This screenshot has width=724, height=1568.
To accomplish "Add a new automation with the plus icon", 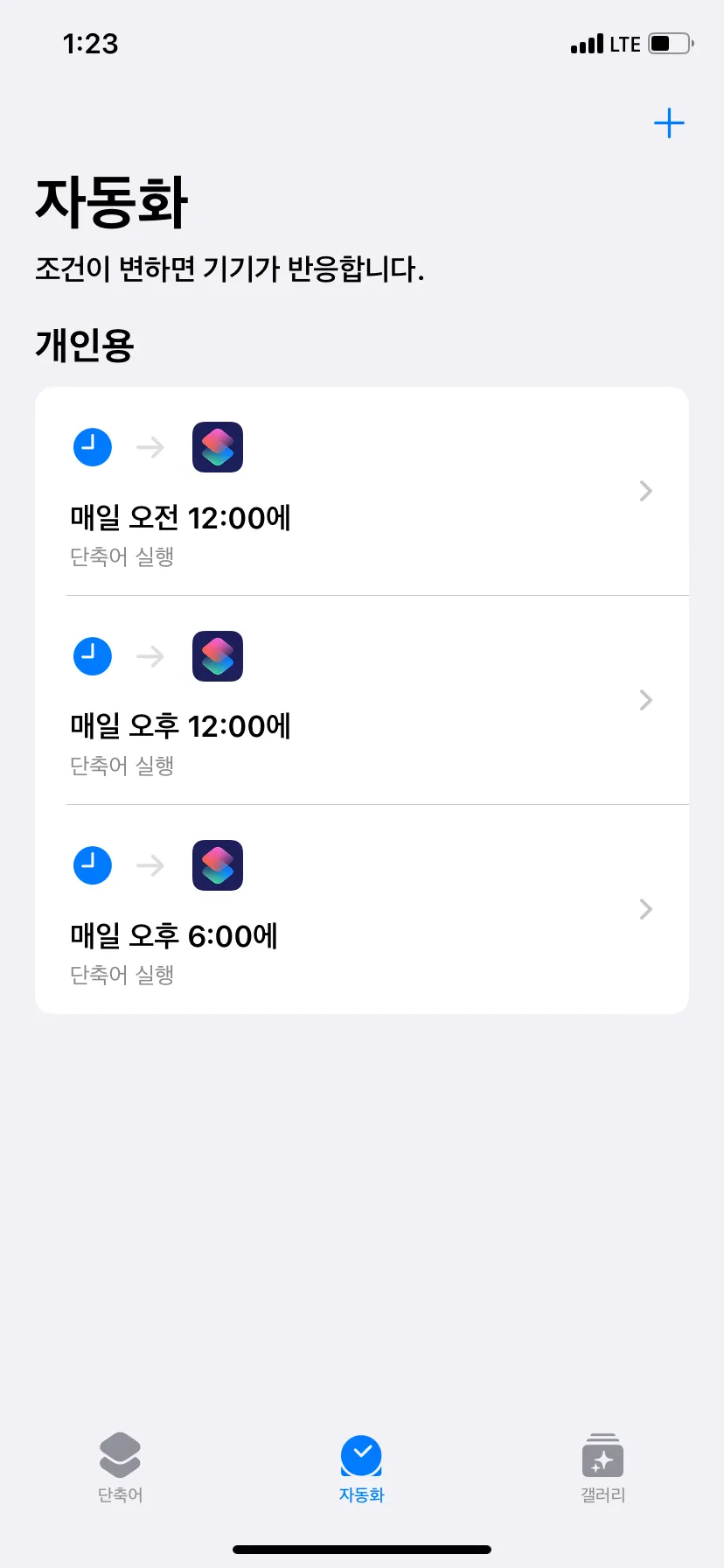I will (x=669, y=123).
